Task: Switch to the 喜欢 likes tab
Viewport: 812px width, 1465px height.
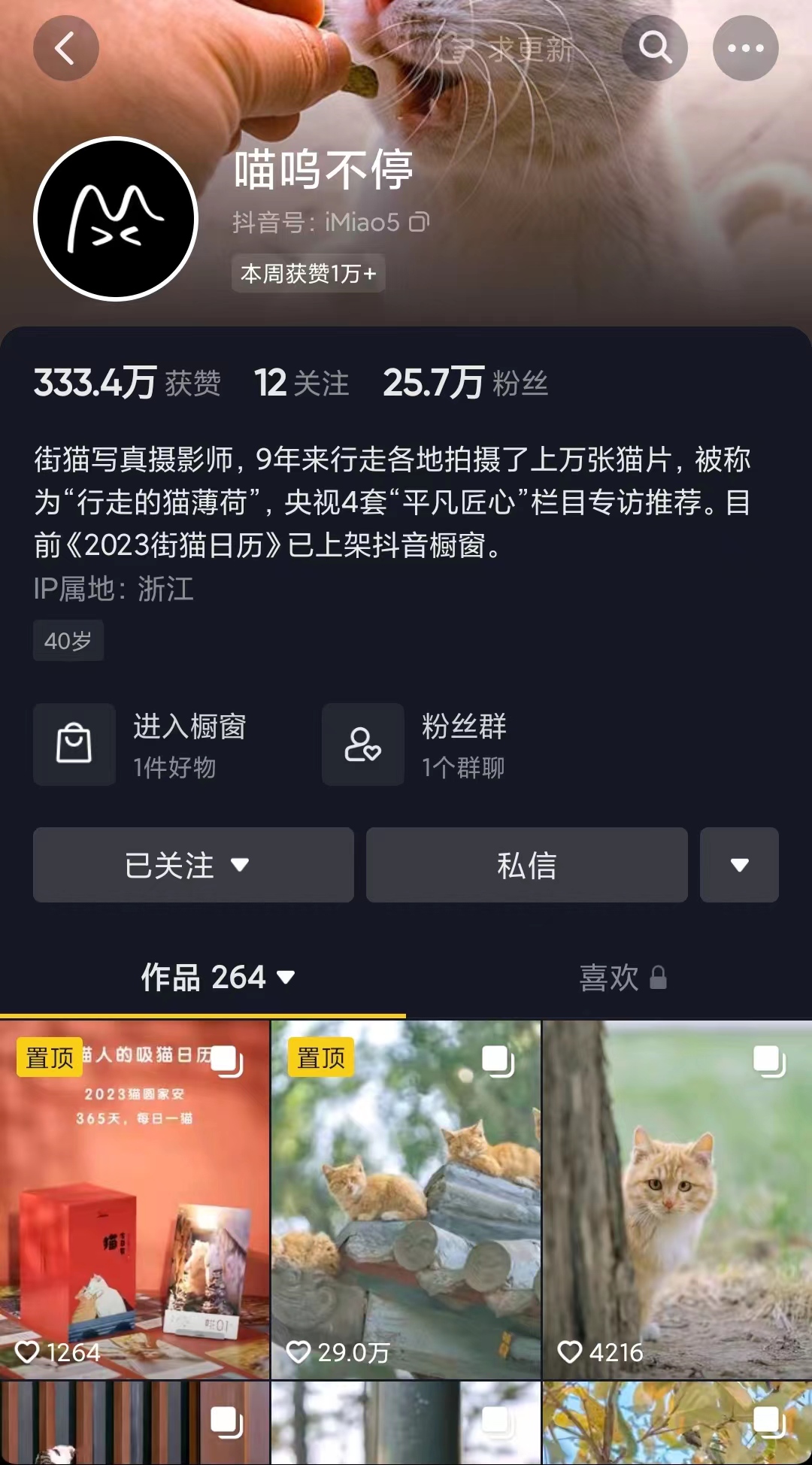Action: (x=622, y=978)
